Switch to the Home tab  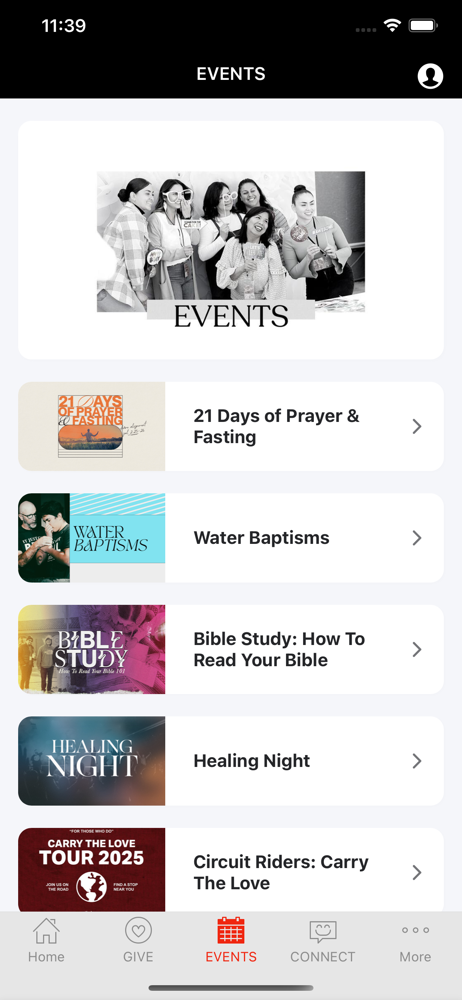46,940
